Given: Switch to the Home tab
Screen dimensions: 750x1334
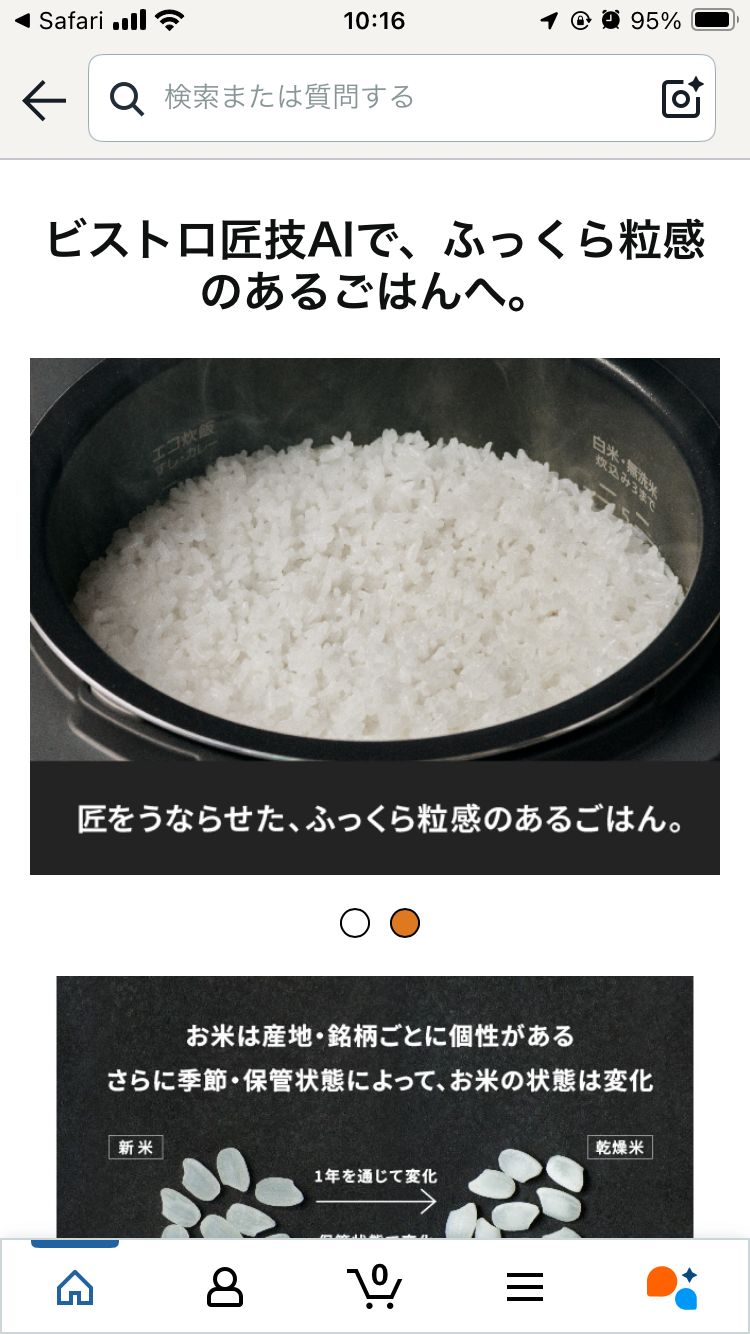Looking at the screenshot, I should pyautogui.click(x=75, y=1287).
